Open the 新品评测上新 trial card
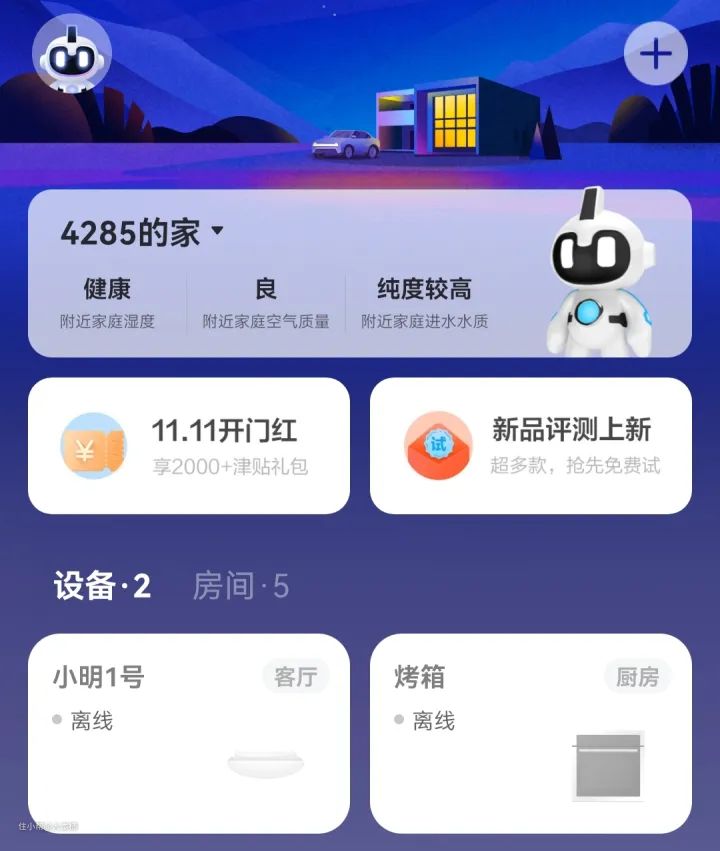Viewport: 720px width, 851px height. tap(530, 445)
